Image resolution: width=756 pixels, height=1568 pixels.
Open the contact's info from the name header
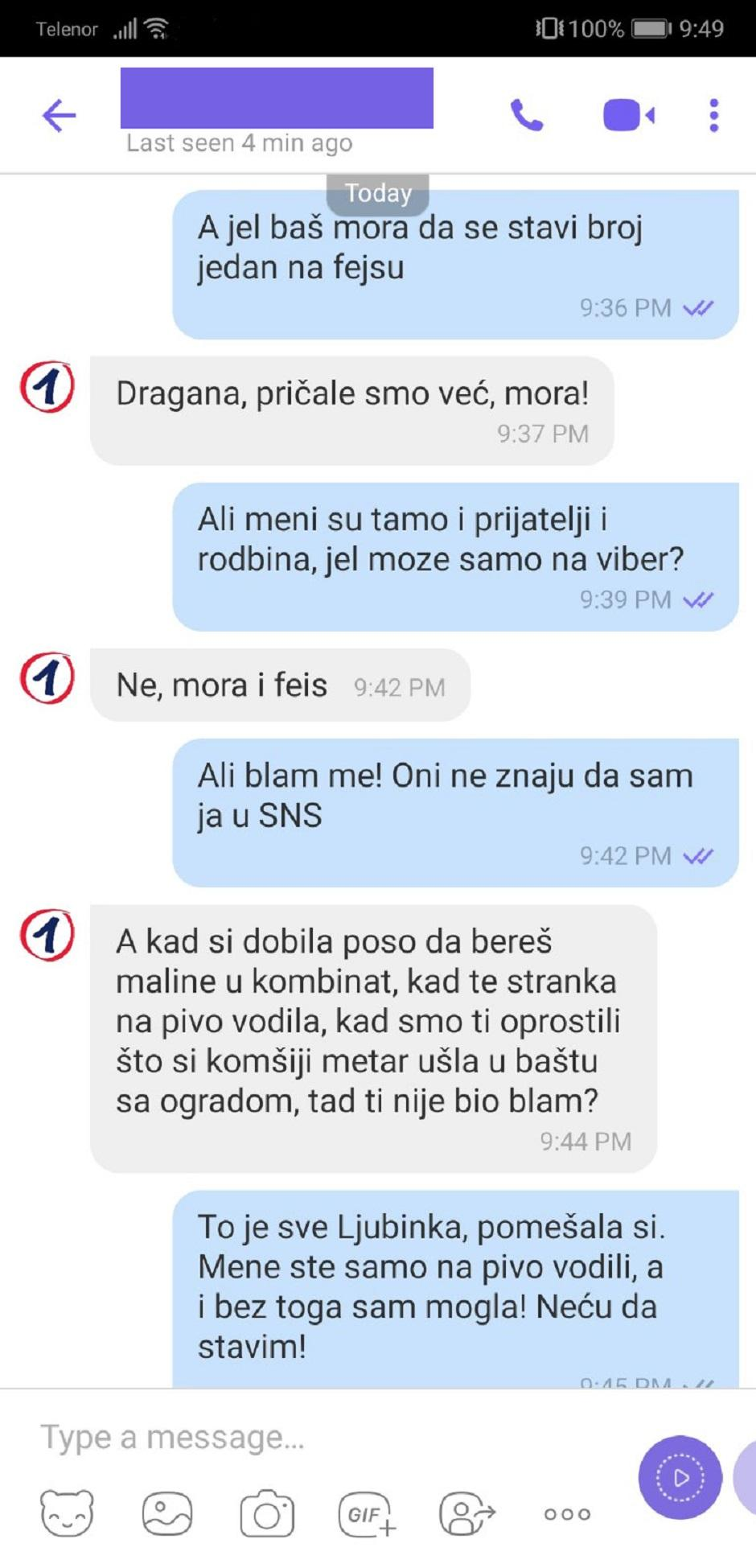(x=277, y=99)
